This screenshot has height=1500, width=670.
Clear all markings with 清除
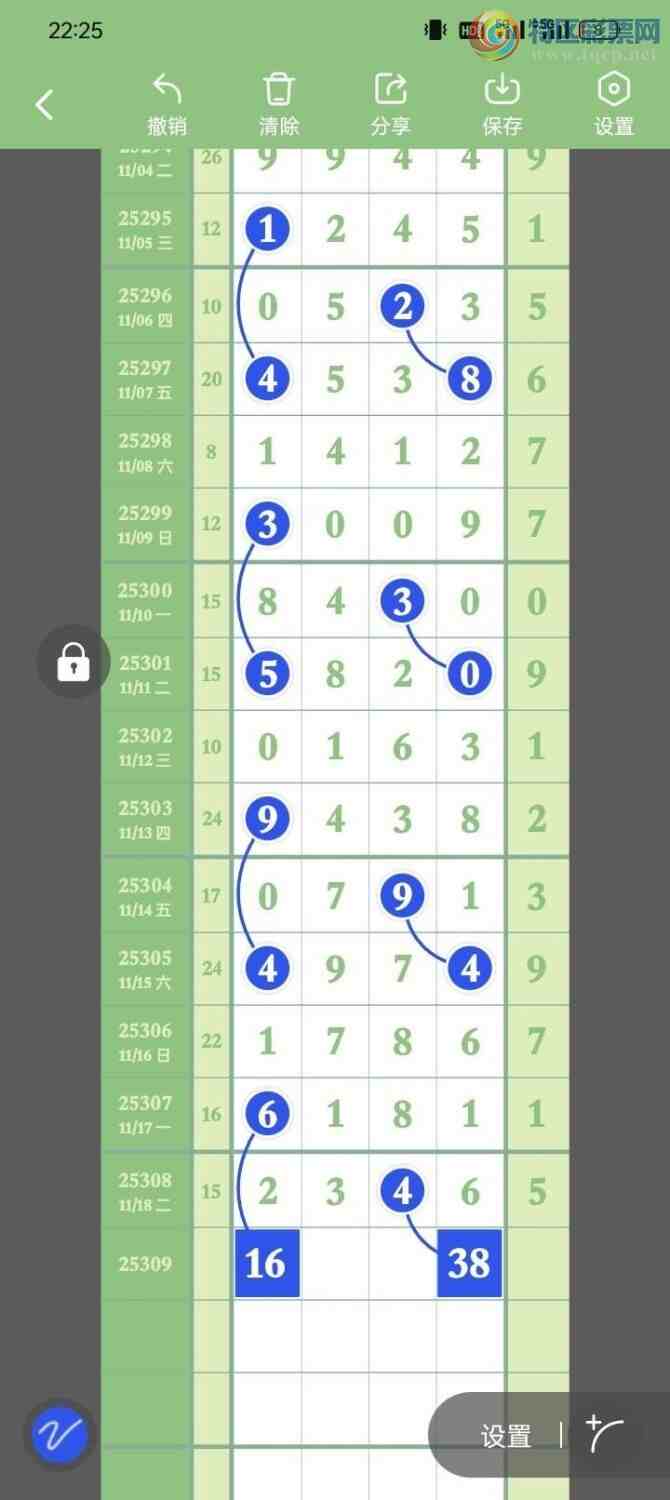279,104
